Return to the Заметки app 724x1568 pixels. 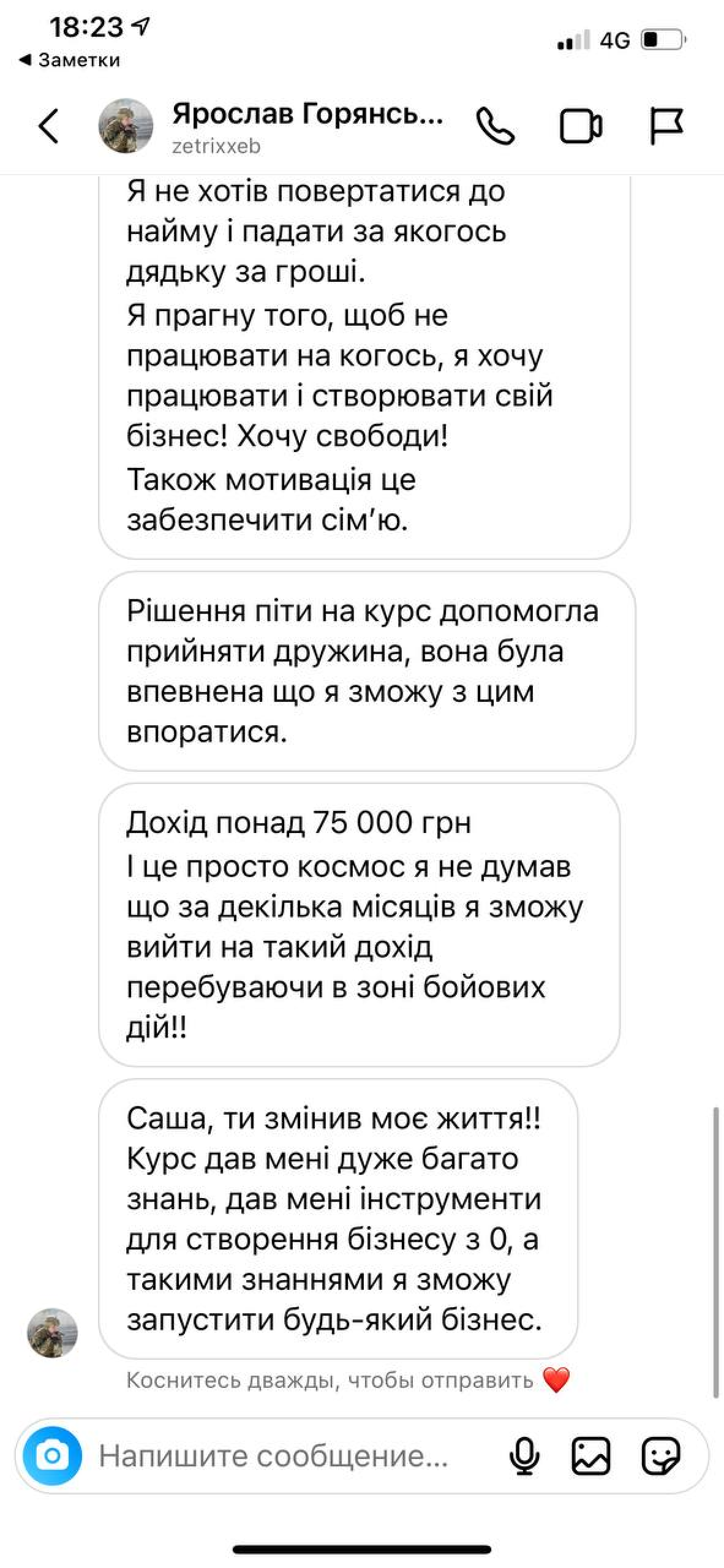click(x=70, y=60)
